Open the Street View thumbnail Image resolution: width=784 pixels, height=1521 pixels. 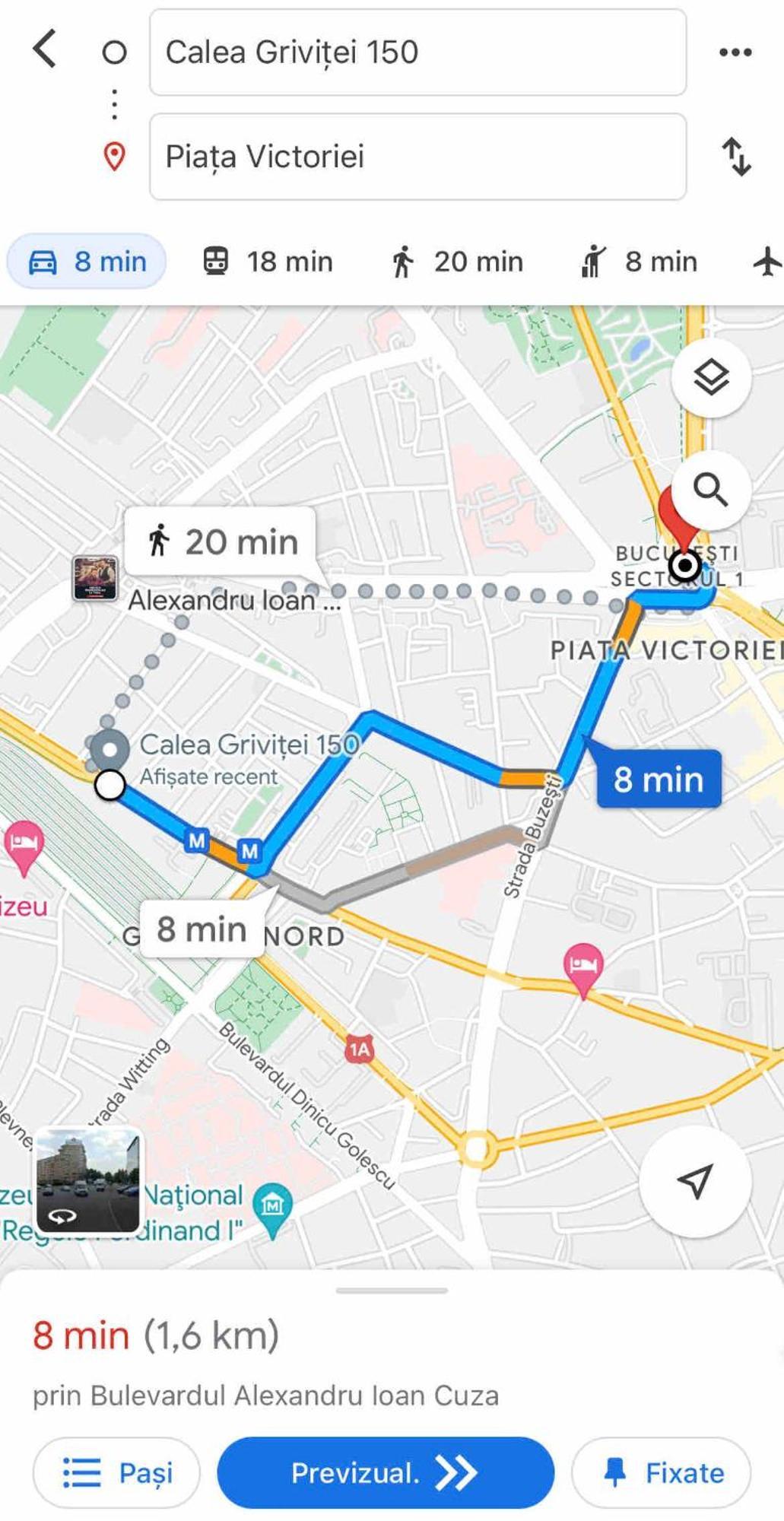[x=88, y=1180]
